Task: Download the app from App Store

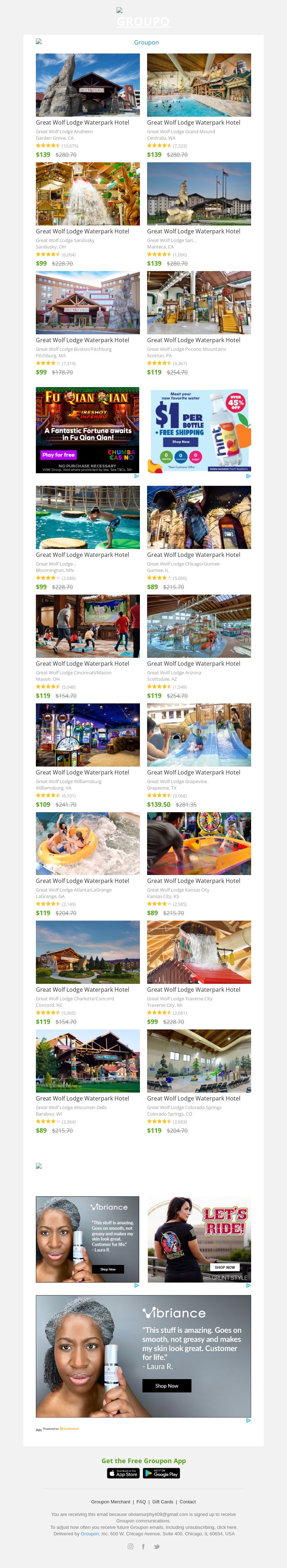Action: pos(123,1473)
